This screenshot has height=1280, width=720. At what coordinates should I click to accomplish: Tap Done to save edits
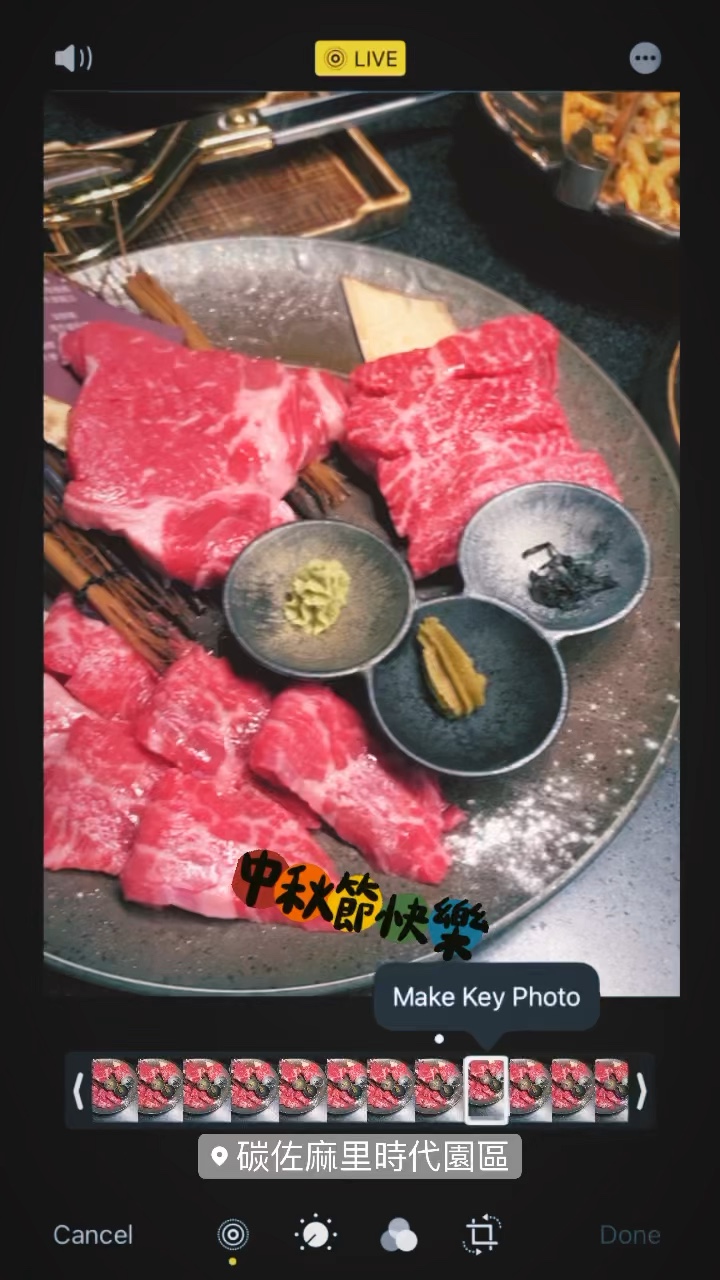click(630, 1235)
